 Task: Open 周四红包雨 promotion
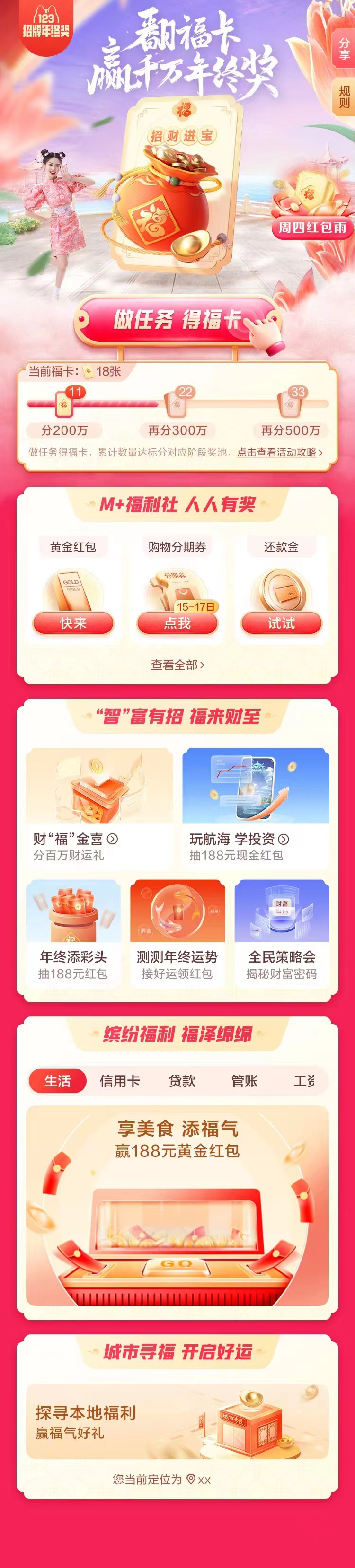[312, 228]
